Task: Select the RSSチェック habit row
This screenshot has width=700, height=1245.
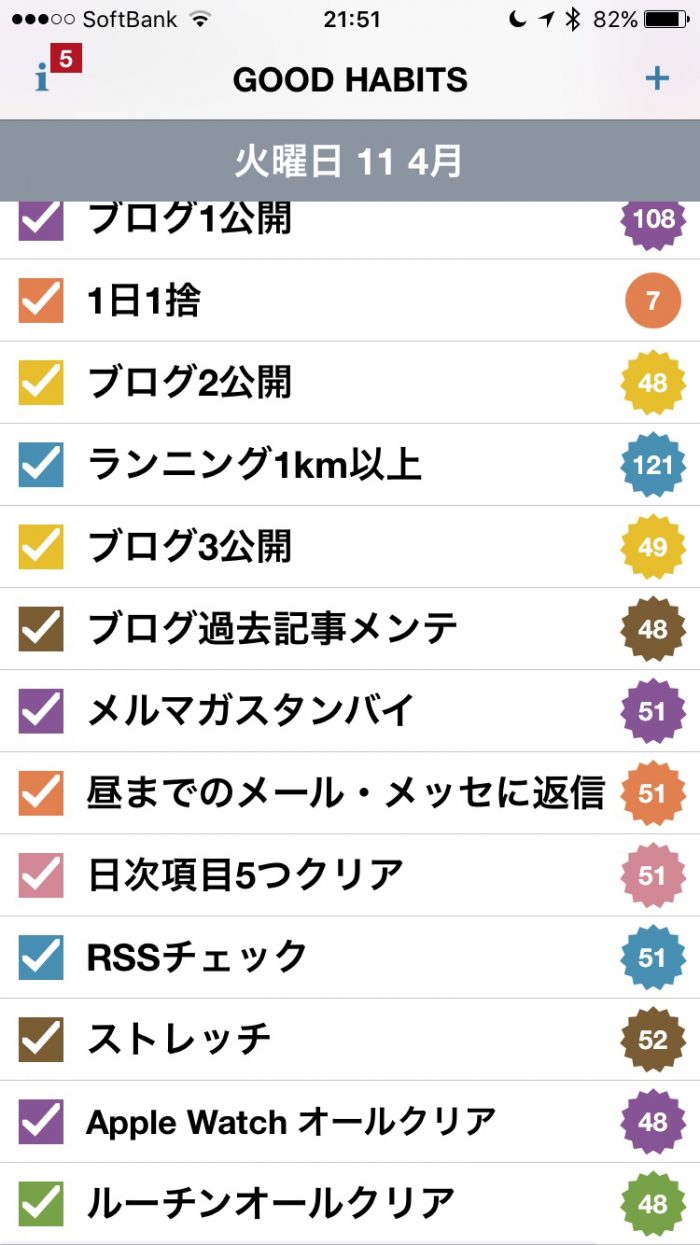Action: click(x=197, y=957)
